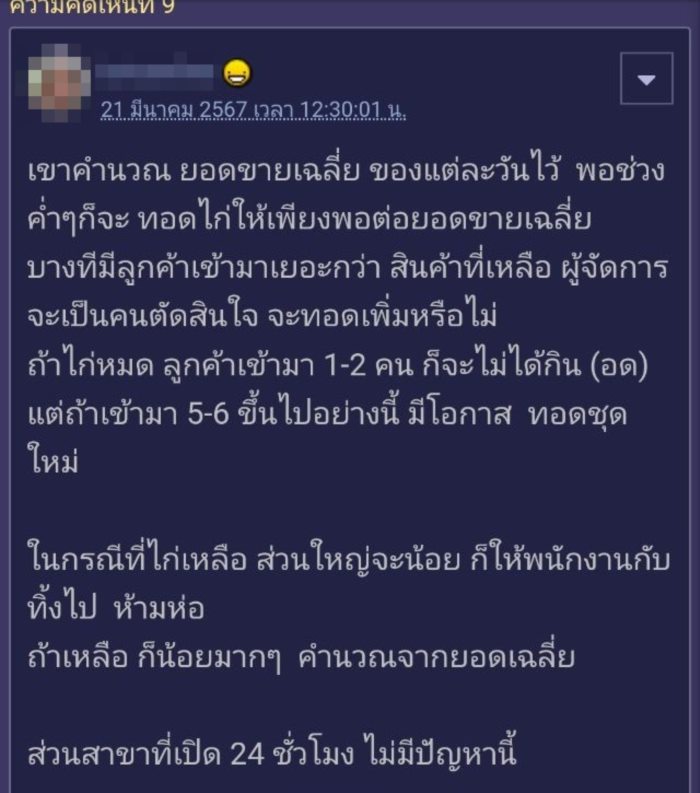Open the commenter's username link

coord(160,72)
